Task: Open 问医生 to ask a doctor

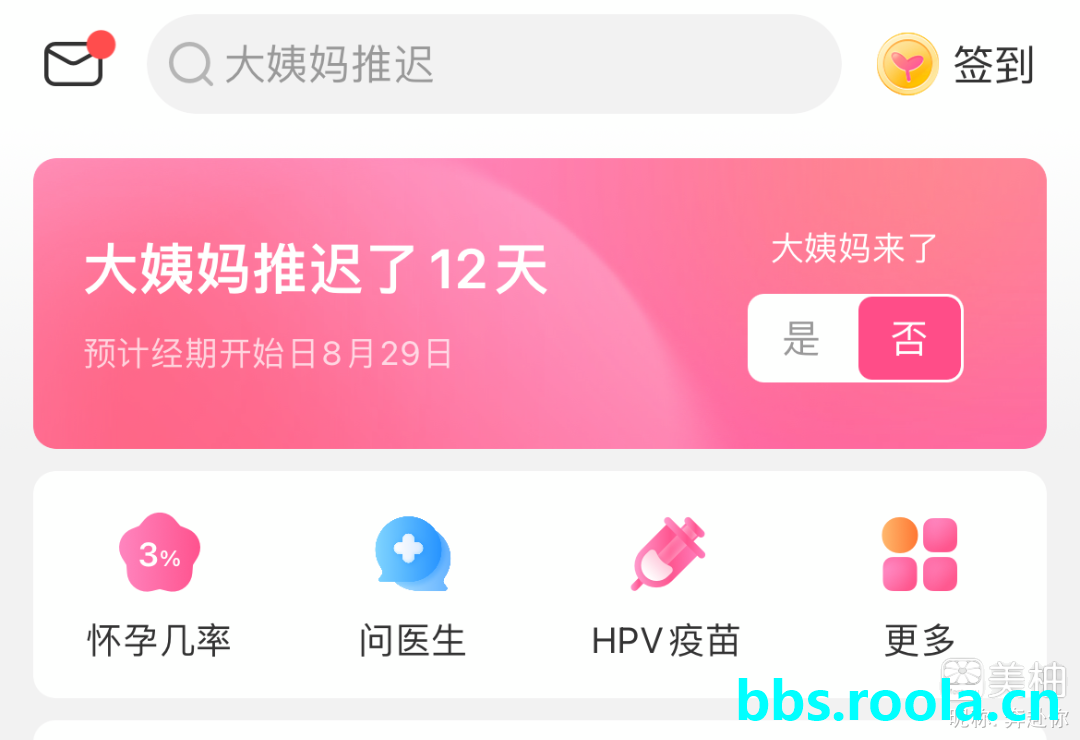Action: 412,585
